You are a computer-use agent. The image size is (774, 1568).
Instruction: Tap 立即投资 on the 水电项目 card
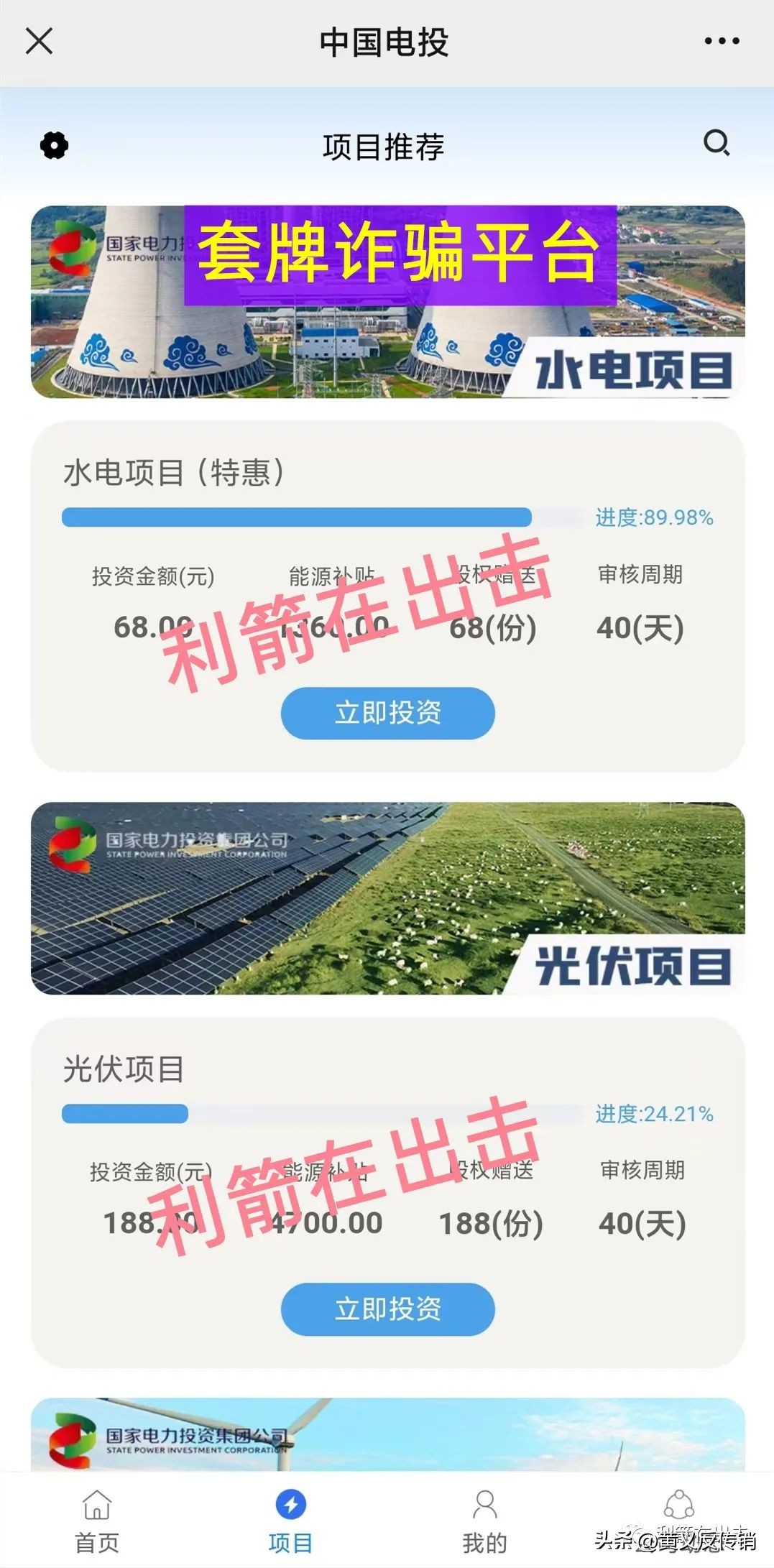pos(387,714)
